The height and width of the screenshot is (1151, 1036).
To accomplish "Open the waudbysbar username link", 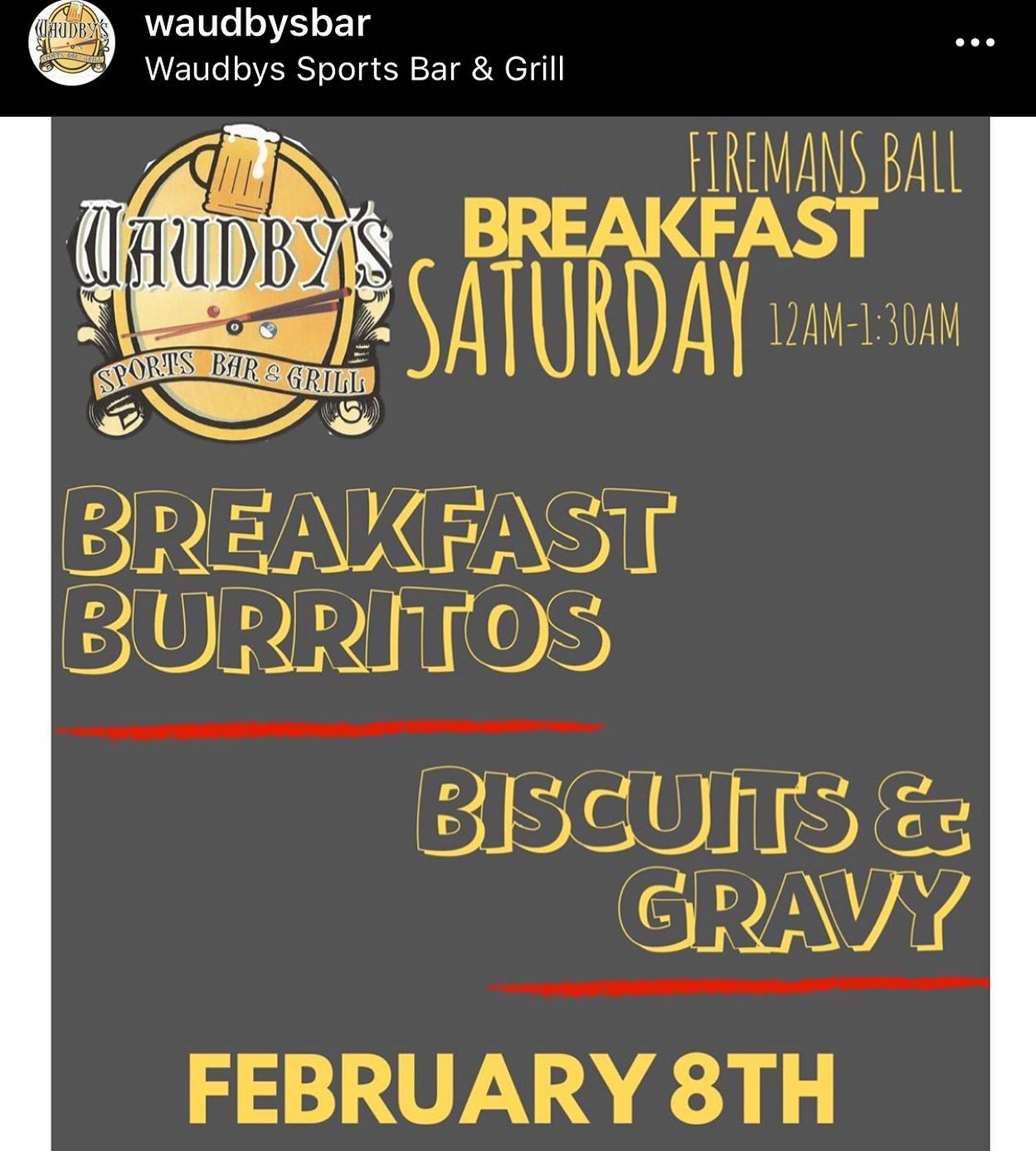I will pyautogui.click(x=257, y=23).
